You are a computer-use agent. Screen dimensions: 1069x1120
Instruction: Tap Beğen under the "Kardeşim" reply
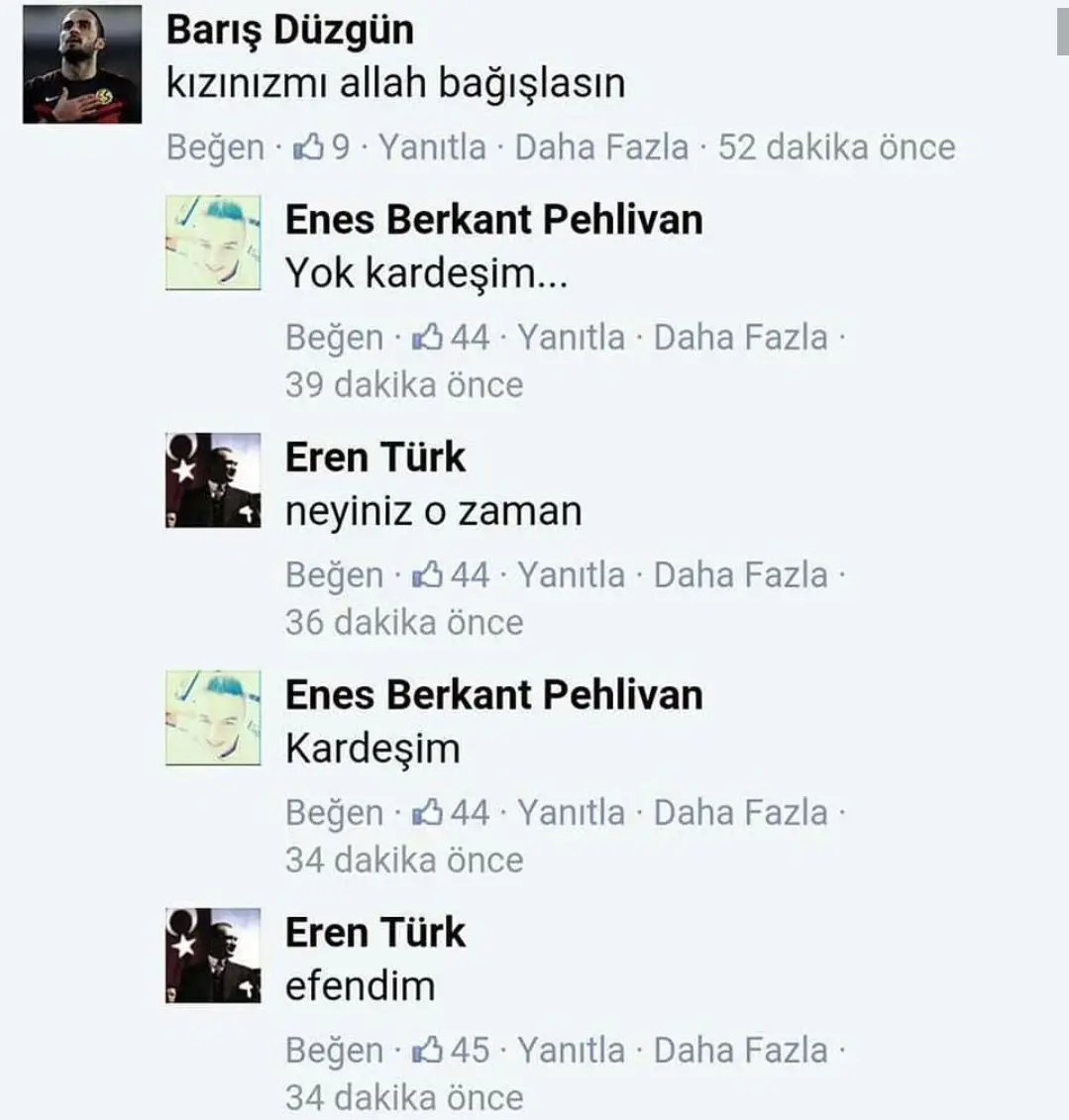pos(334,813)
